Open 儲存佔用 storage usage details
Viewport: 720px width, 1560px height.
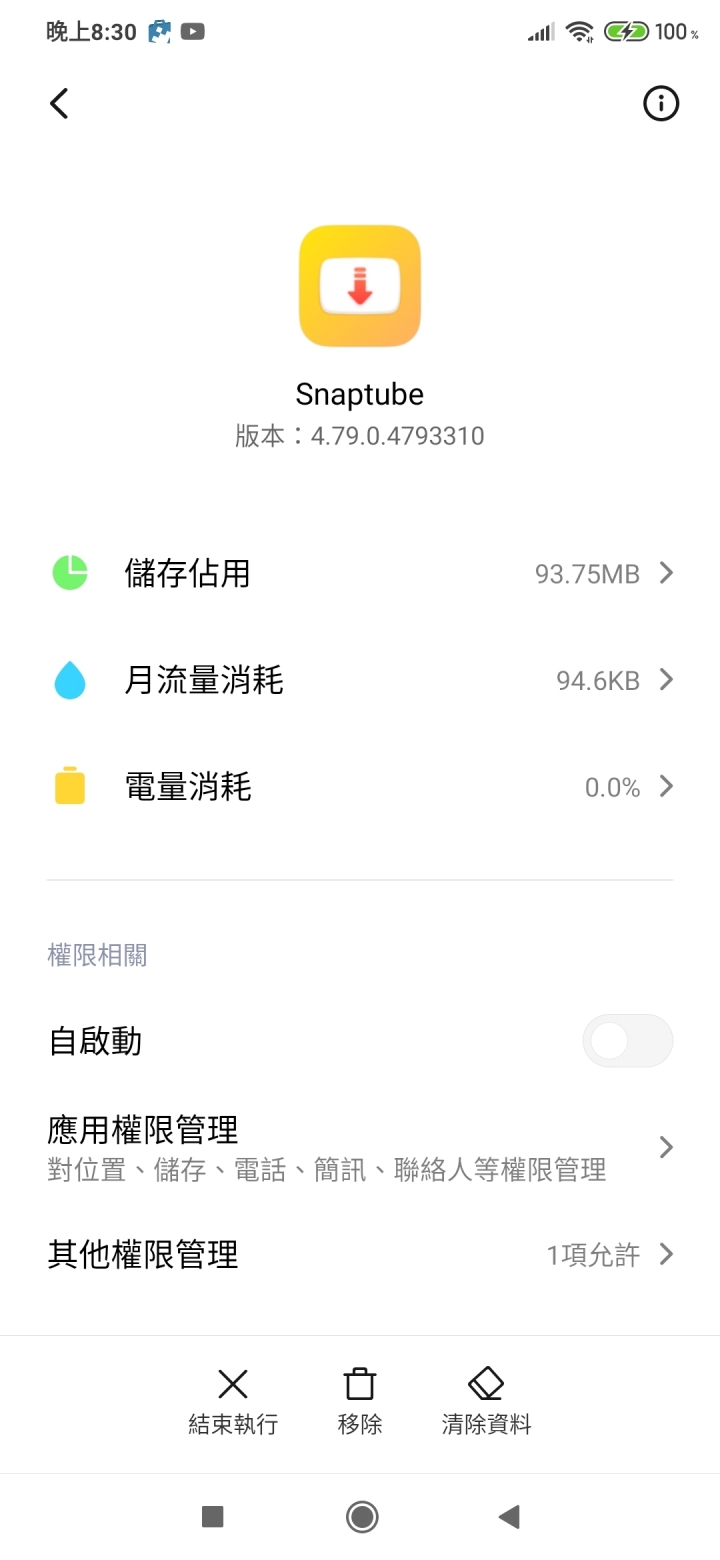(x=360, y=573)
